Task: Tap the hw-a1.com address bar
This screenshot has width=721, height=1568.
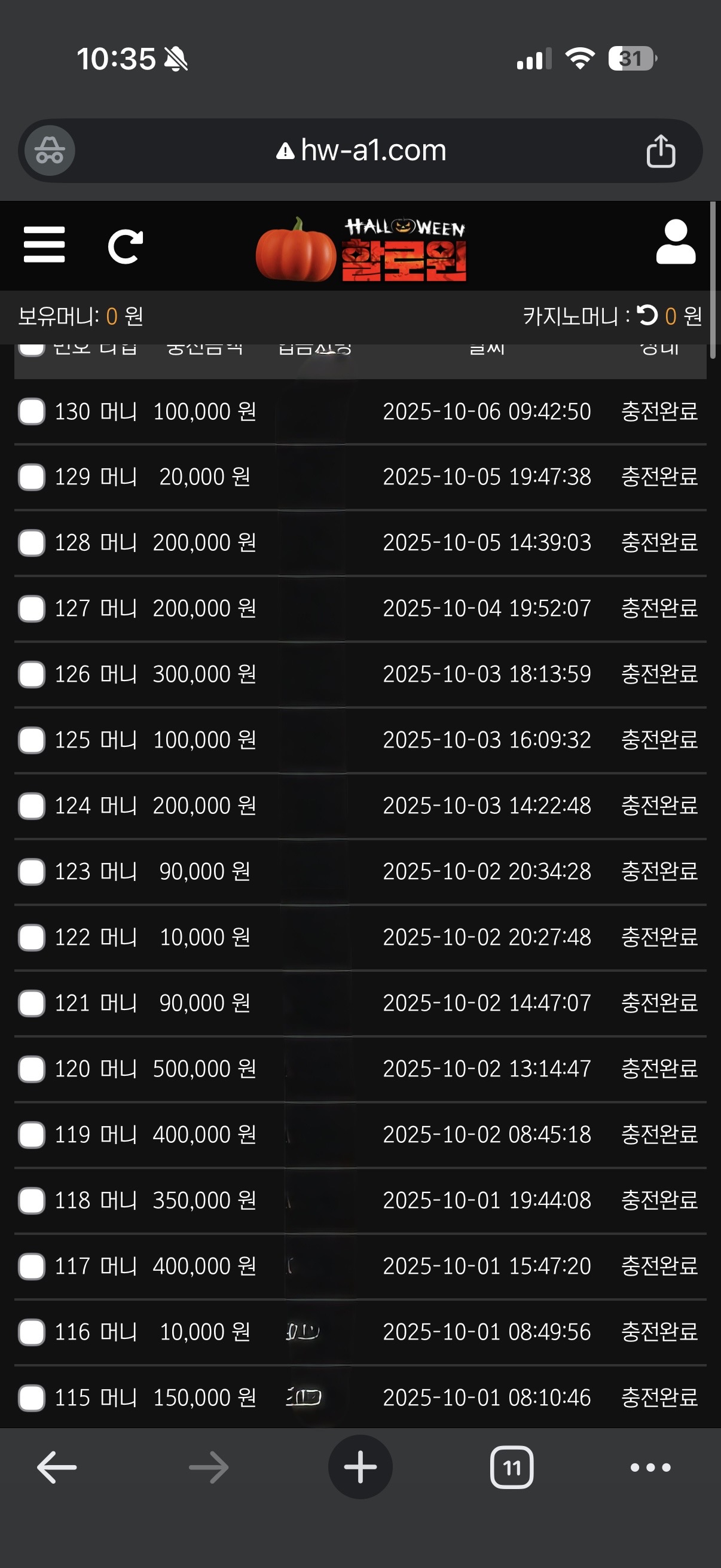Action: point(362,151)
